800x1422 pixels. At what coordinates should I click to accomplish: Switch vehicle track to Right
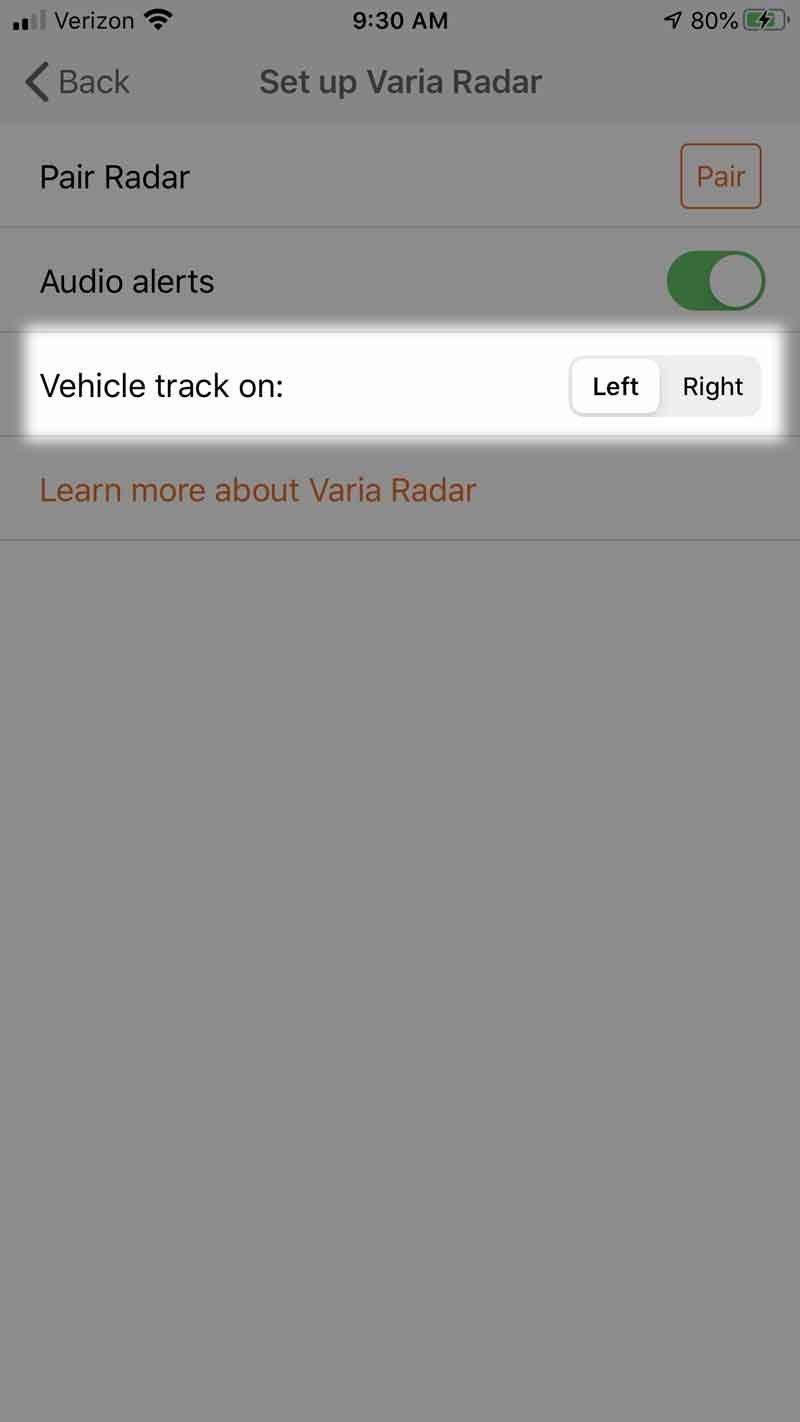coord(712,387)
